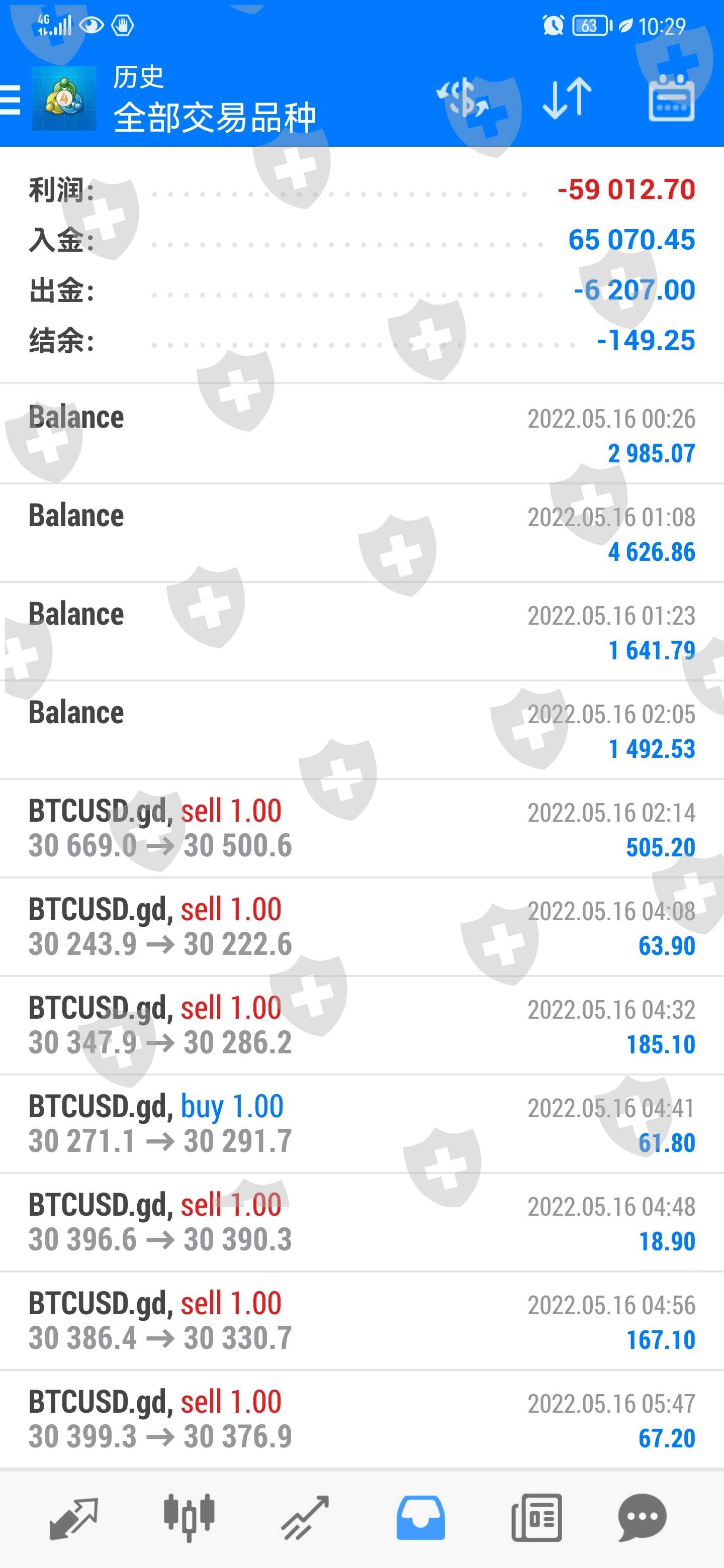Open the BTCUSD sell trade at 04:56
Screen dimensions: 724x1568
[361, 1321]
